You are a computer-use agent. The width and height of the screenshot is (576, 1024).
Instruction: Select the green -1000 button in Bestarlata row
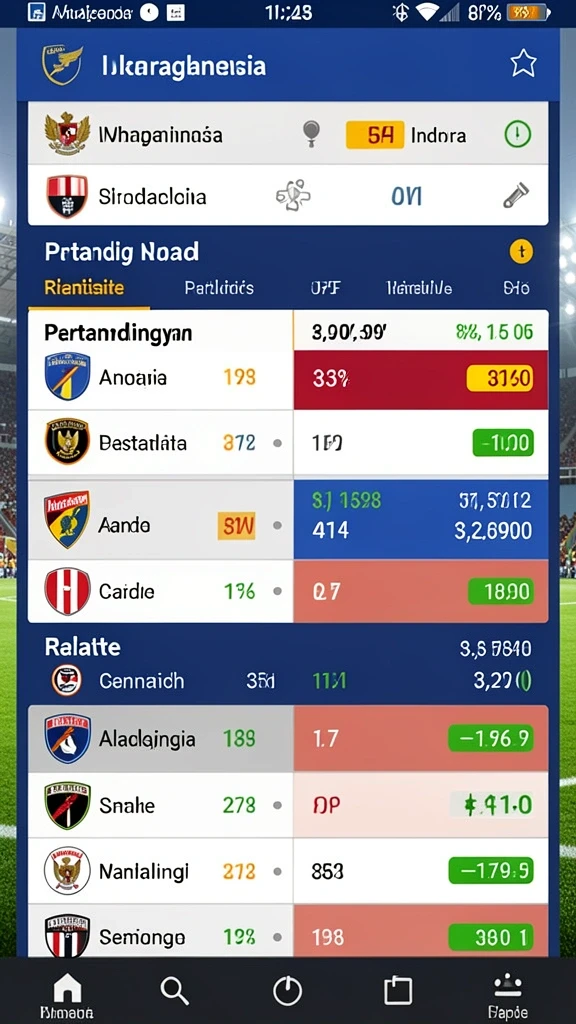503,443
